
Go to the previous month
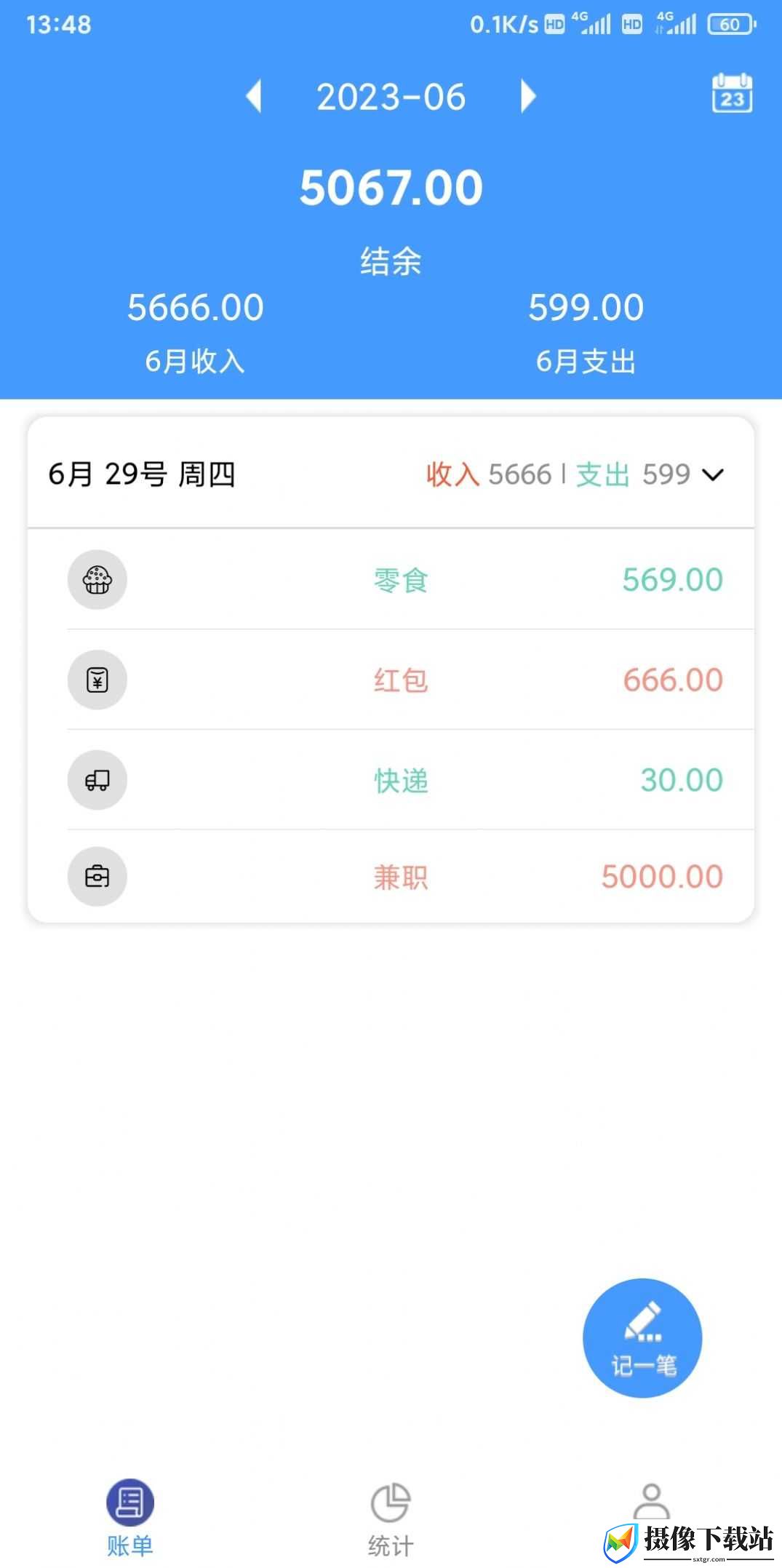point(254,96)
